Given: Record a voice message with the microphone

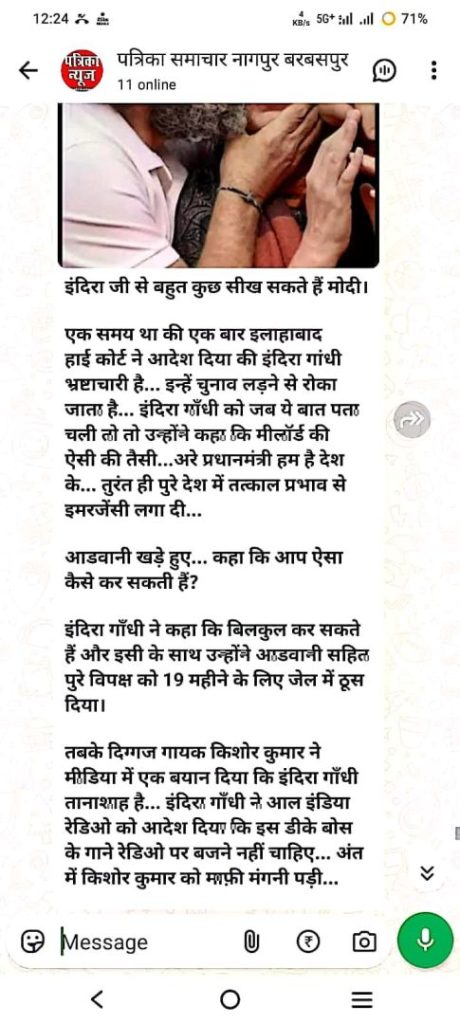Looking at the screenshot, I should [425, 940].
